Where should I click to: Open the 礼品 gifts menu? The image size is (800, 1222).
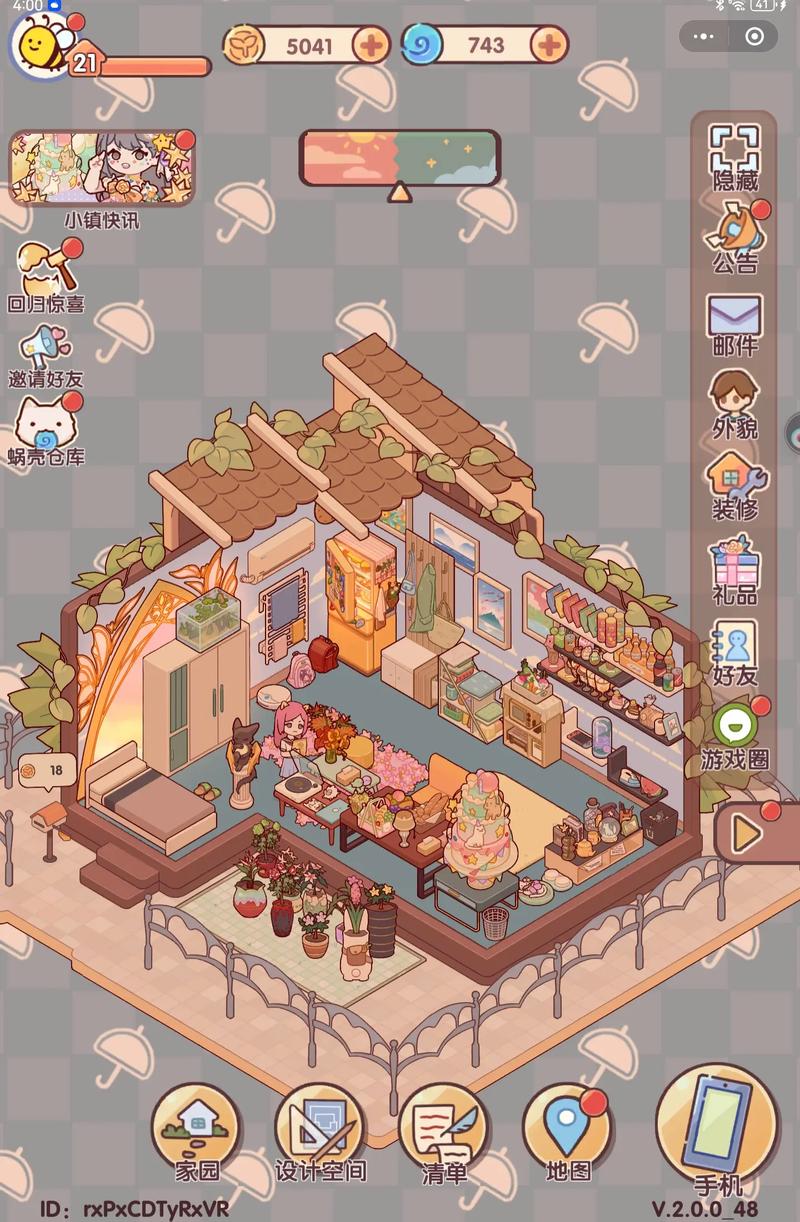[735, 570]
